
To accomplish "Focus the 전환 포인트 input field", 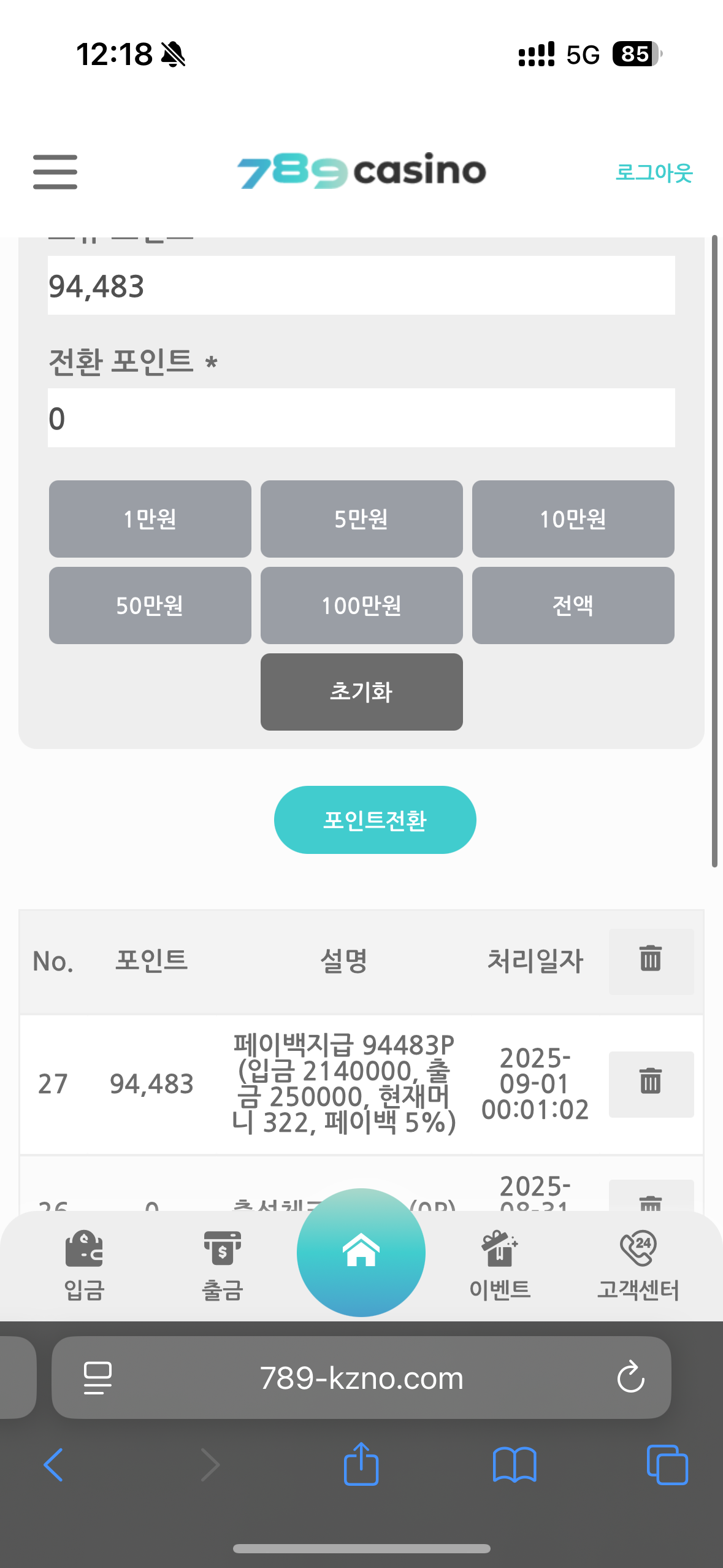I will [x=361, y=418].
